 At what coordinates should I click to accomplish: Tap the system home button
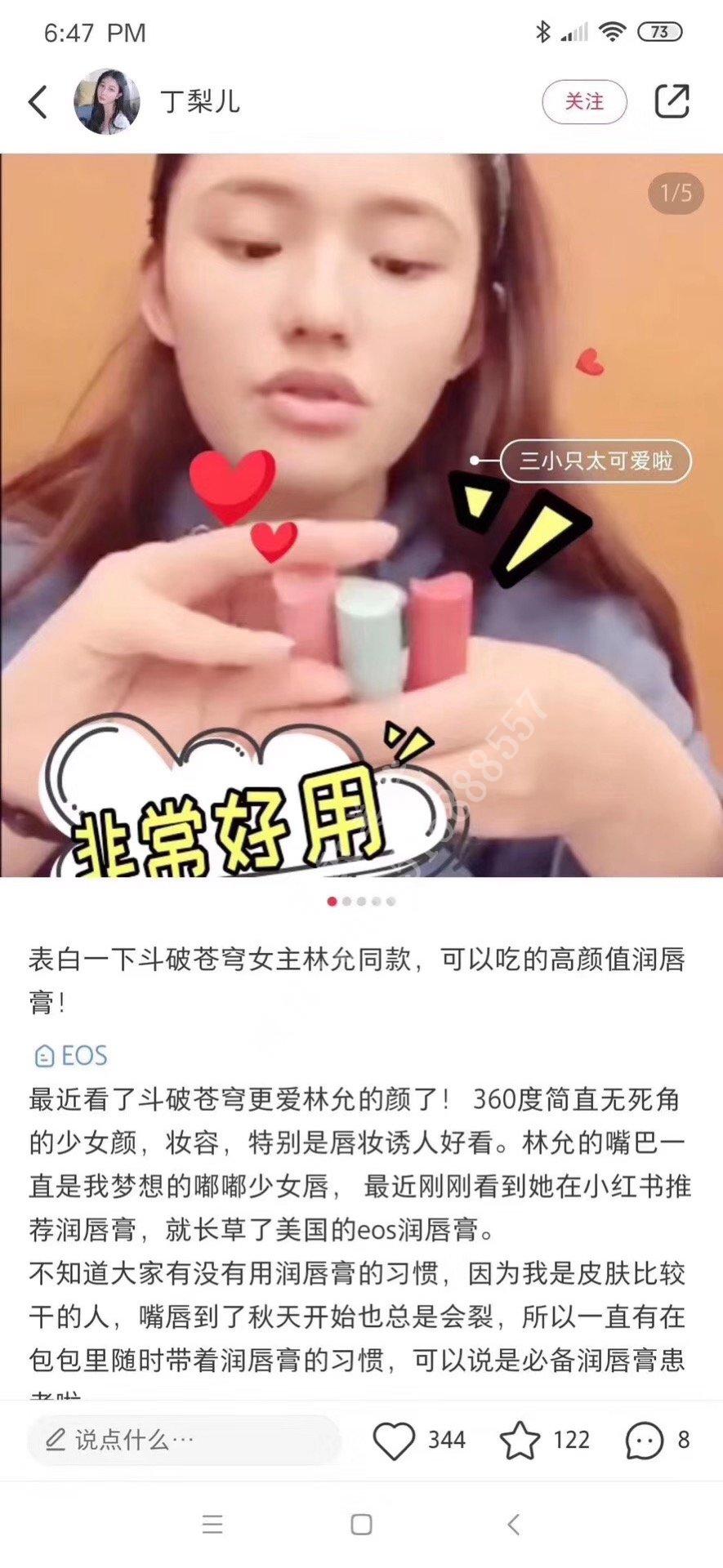click(x=361, y=1524)
